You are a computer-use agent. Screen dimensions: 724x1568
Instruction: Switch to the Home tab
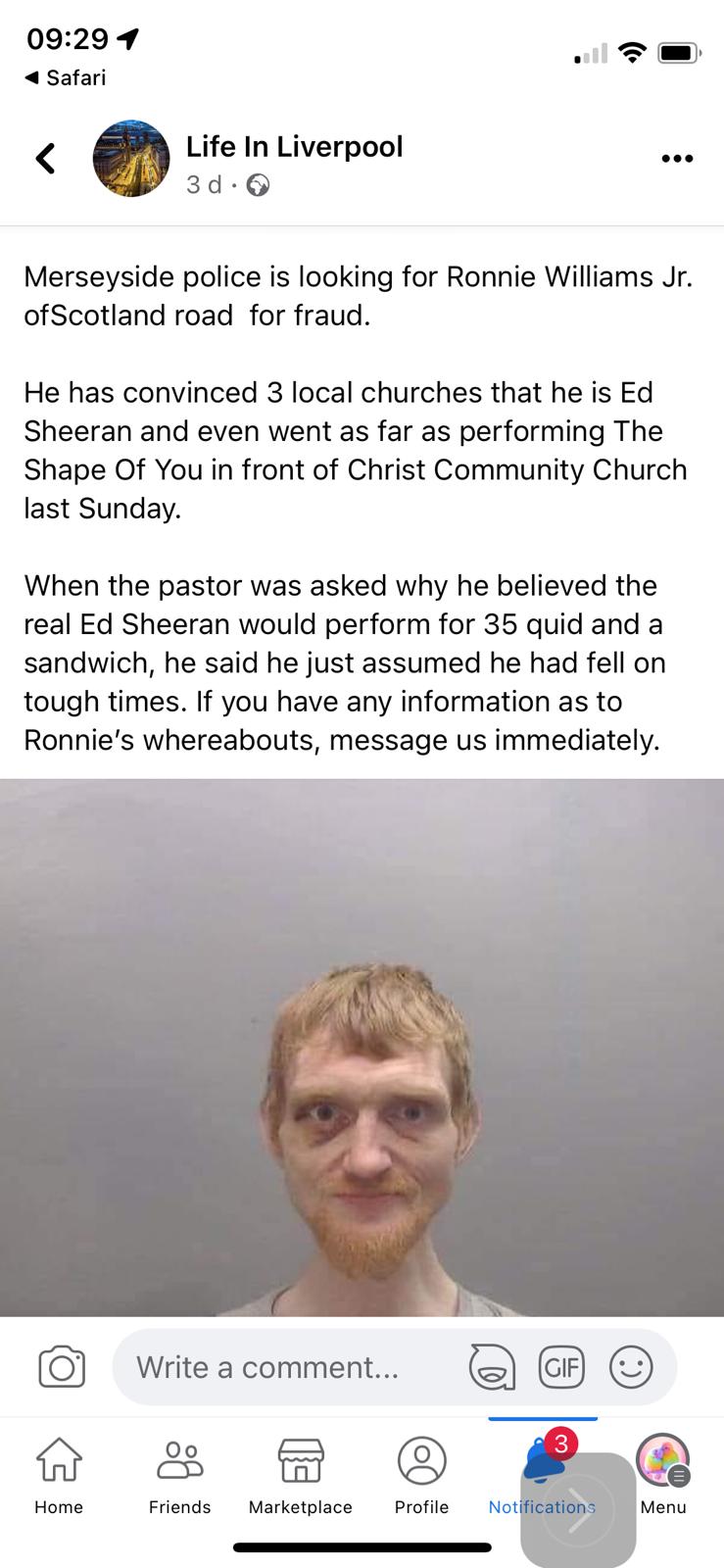coord(59,1475)
